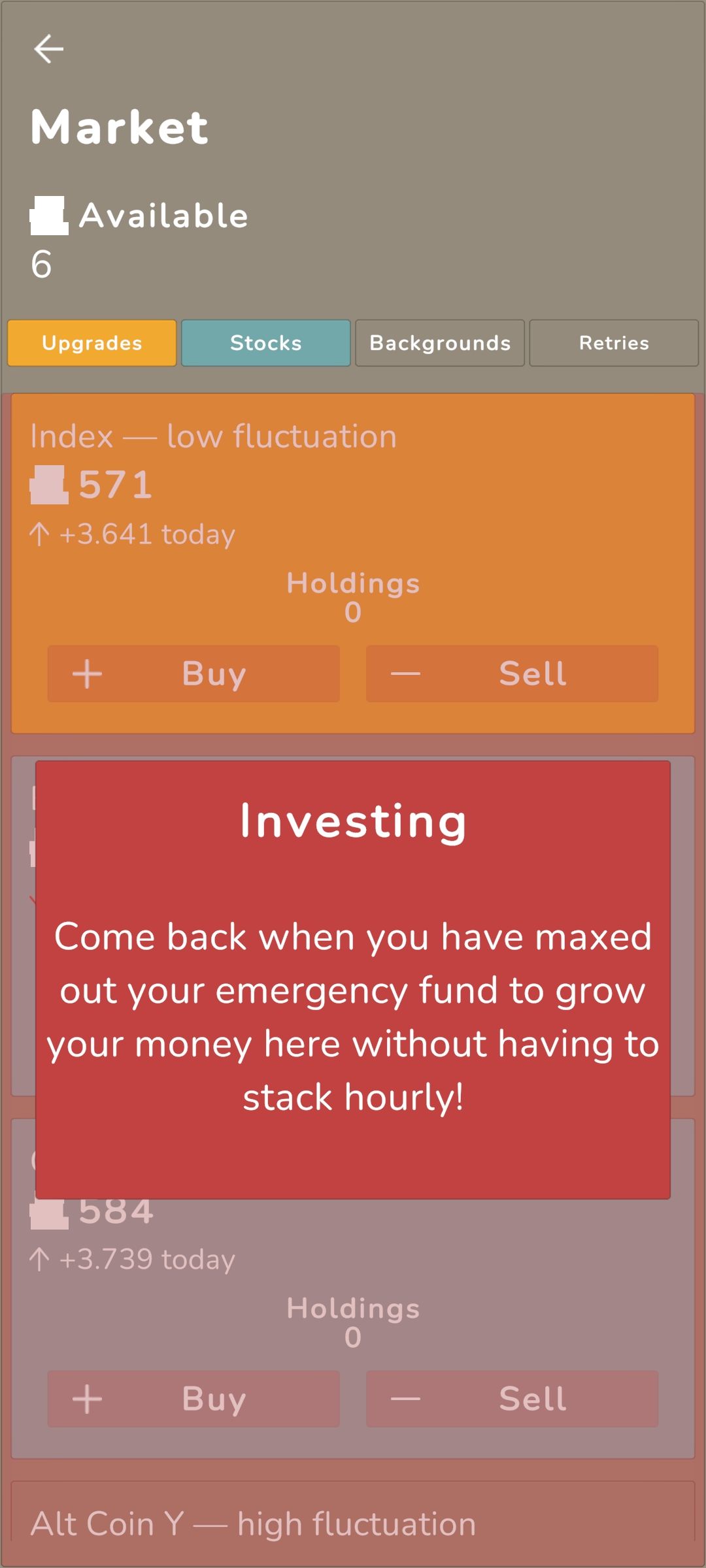Switch to the Upgrades tab
This screenshot has width=706, height=1568.
coord(92,343)
